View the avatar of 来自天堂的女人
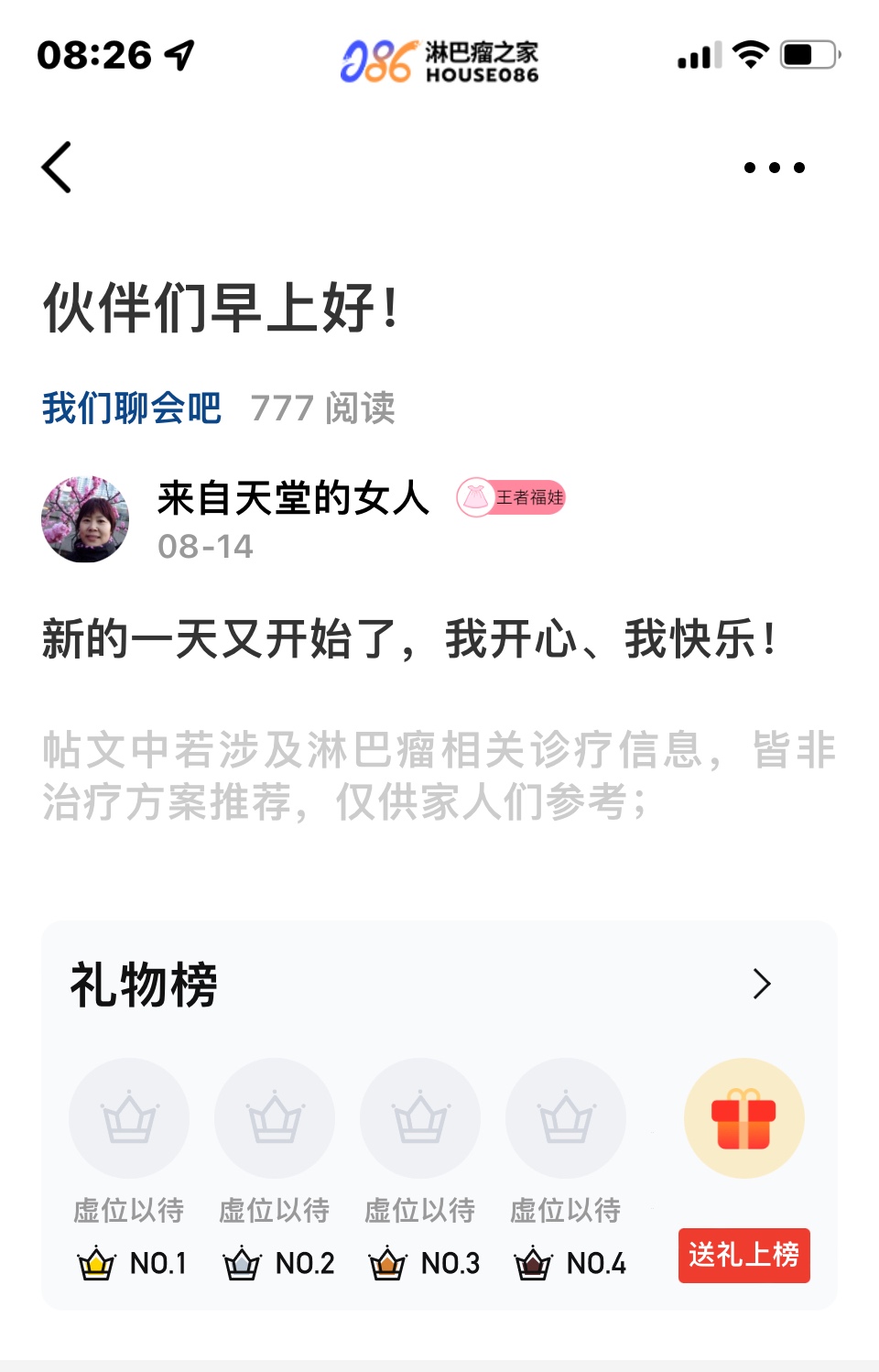This screenshot has width=879, height=1372. [85, 519]
